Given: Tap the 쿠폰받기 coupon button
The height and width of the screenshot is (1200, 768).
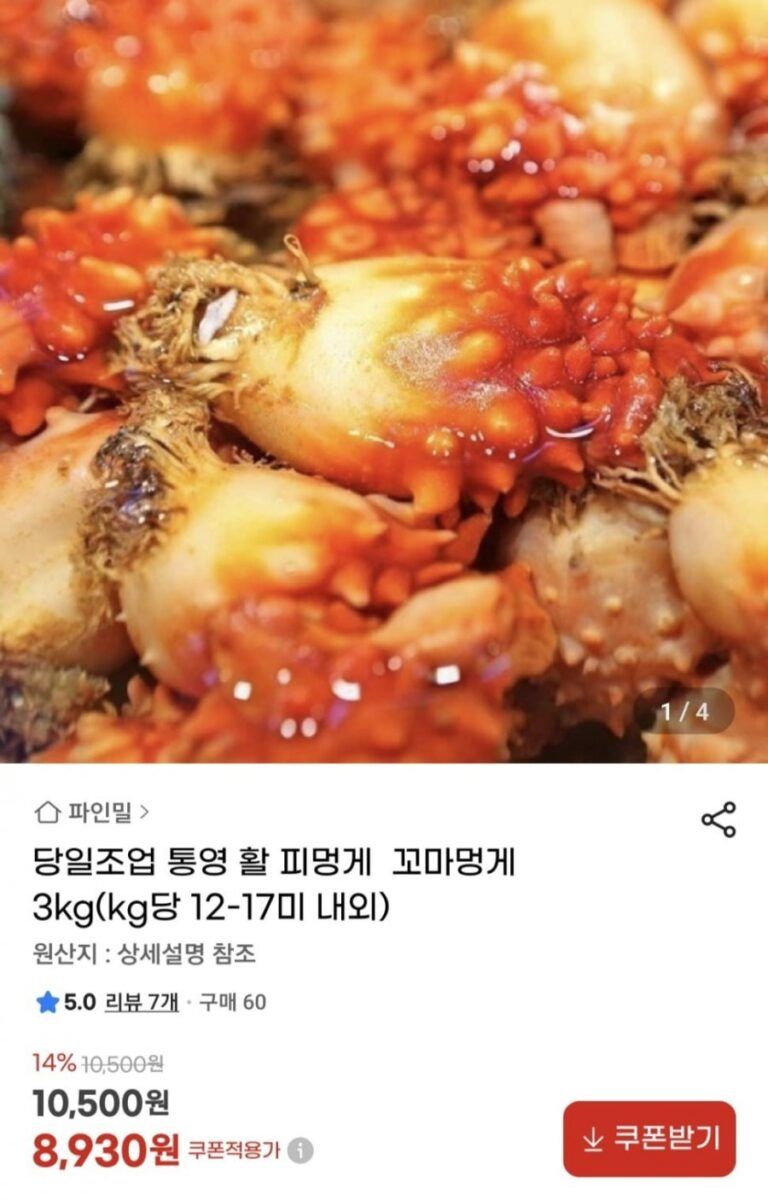Looking at the screenshot, I should pos(649,1138).
